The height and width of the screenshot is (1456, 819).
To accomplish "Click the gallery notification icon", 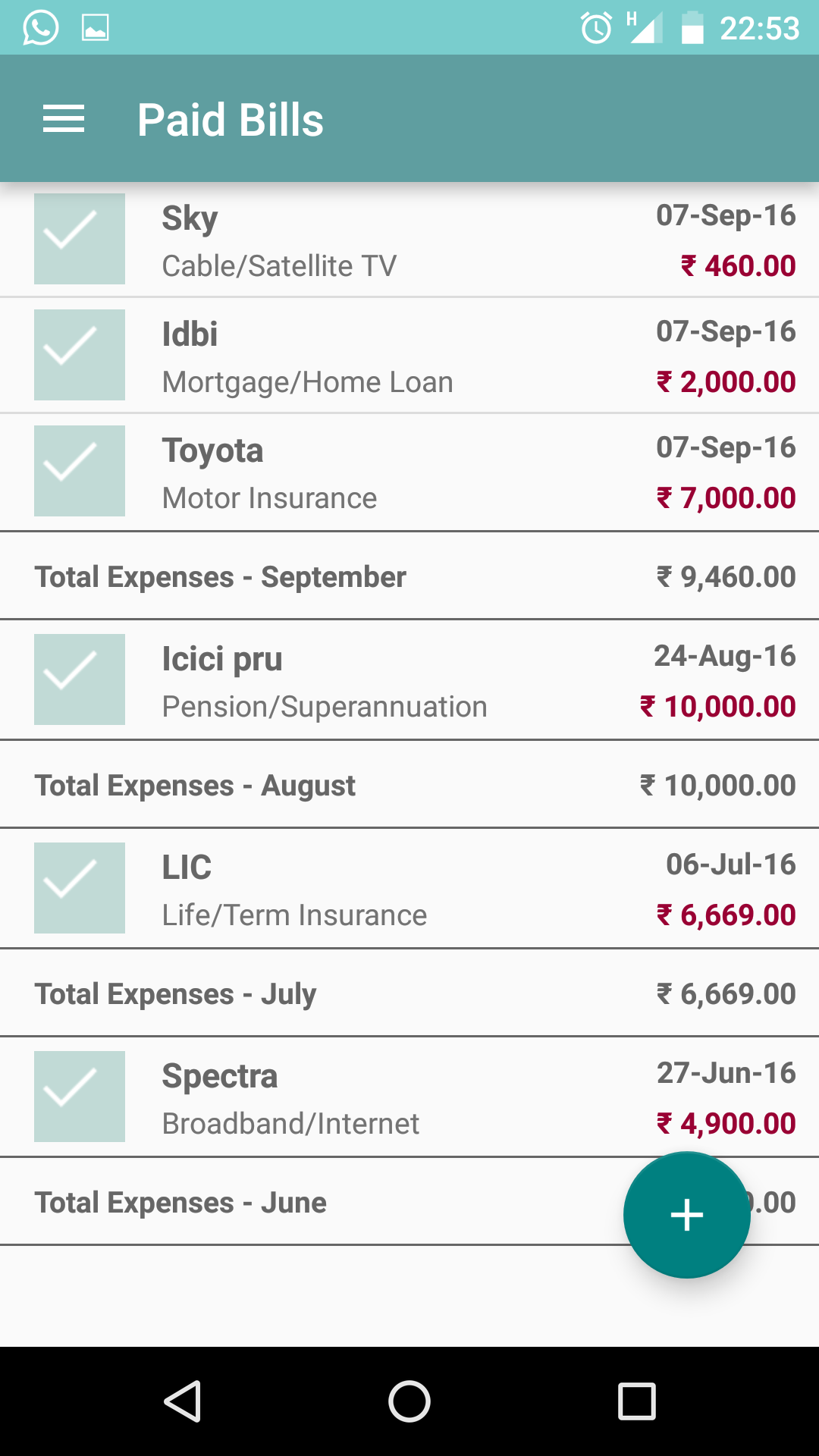I will [x=93, y=27].
